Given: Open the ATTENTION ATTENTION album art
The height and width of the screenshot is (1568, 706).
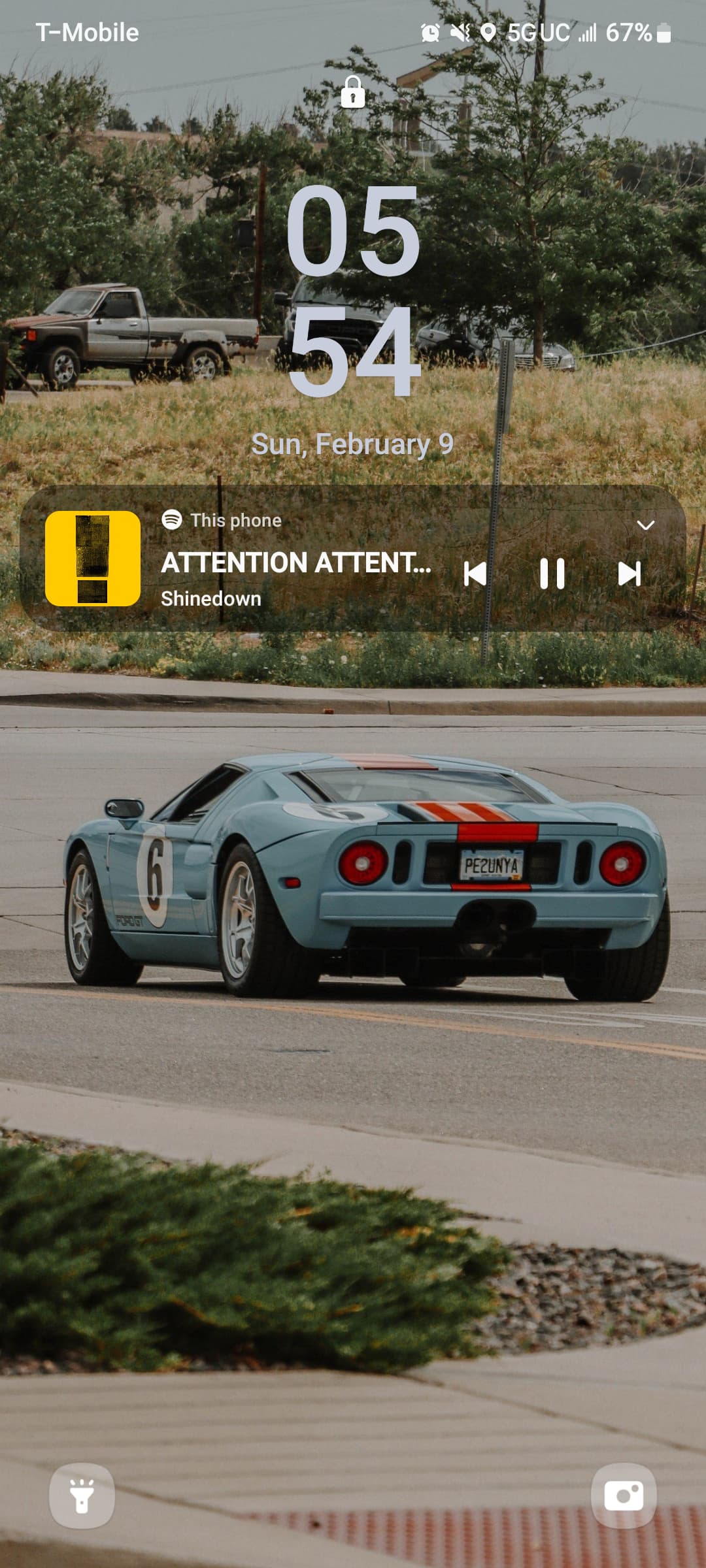Looking at the screenshot, I should (x=93, y=559).
